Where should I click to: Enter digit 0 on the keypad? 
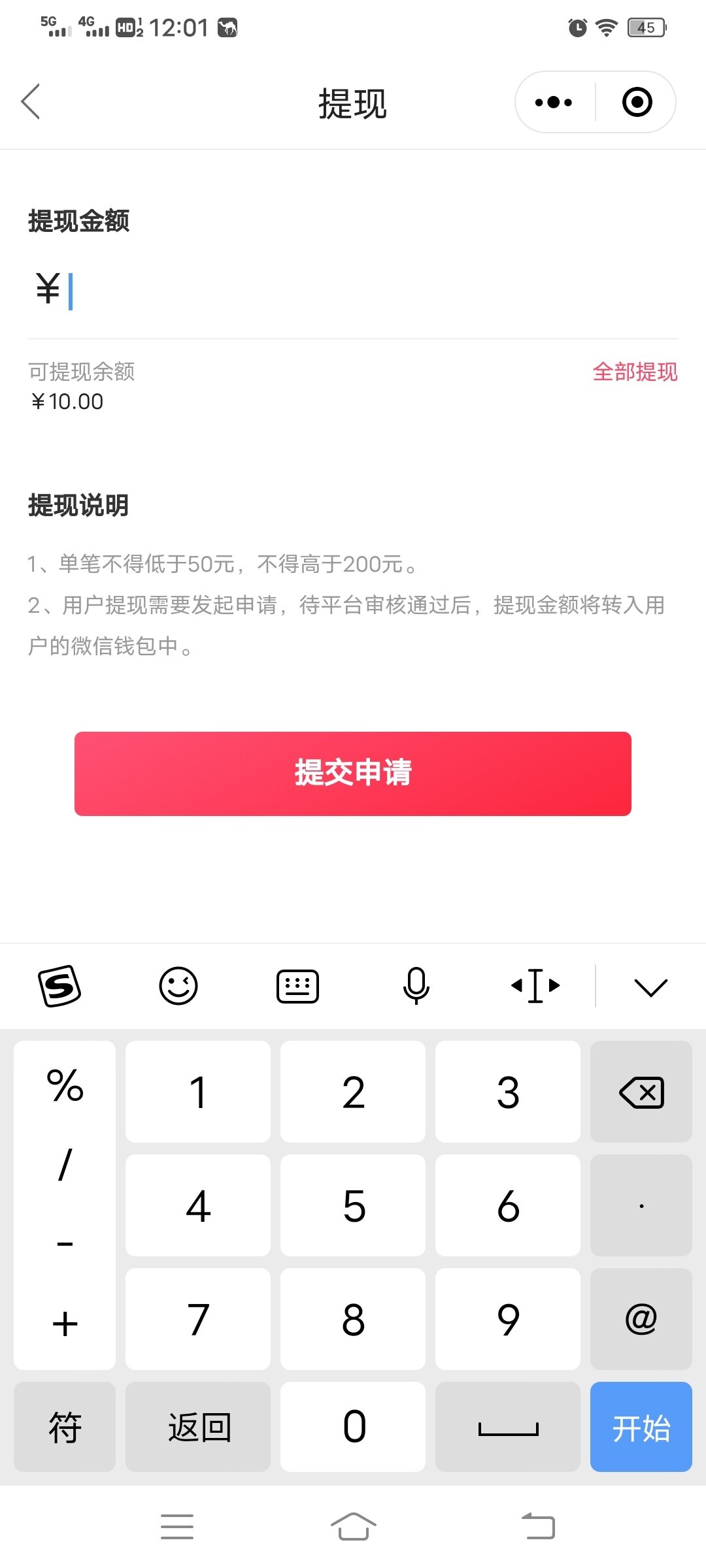353,1426
